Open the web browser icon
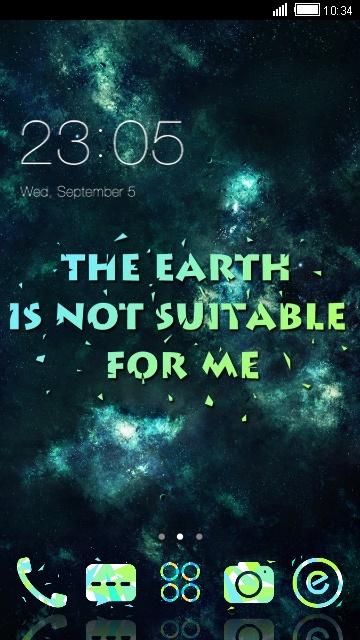The image size is (360, 640). 318,583
